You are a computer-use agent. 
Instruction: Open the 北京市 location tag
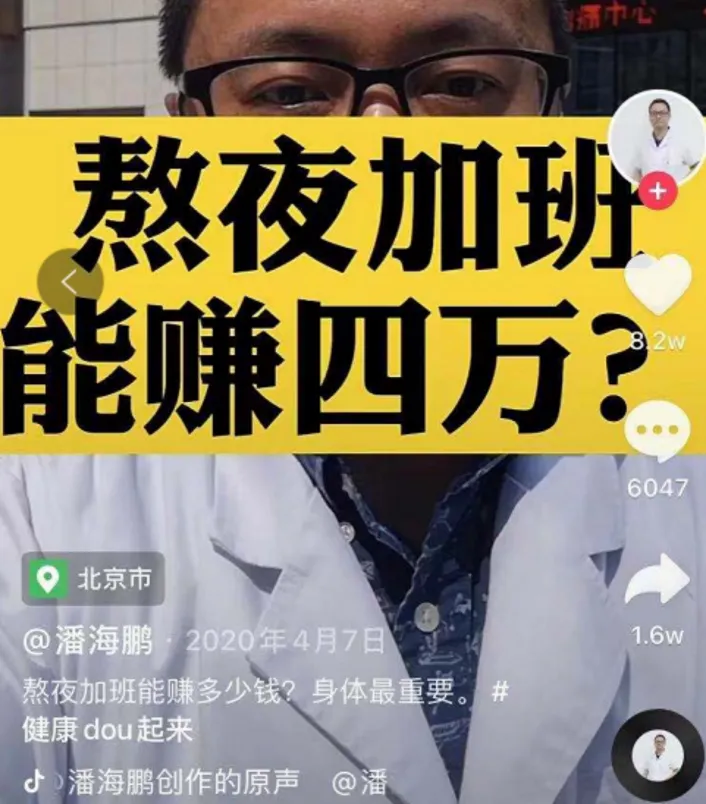(94, 578)
